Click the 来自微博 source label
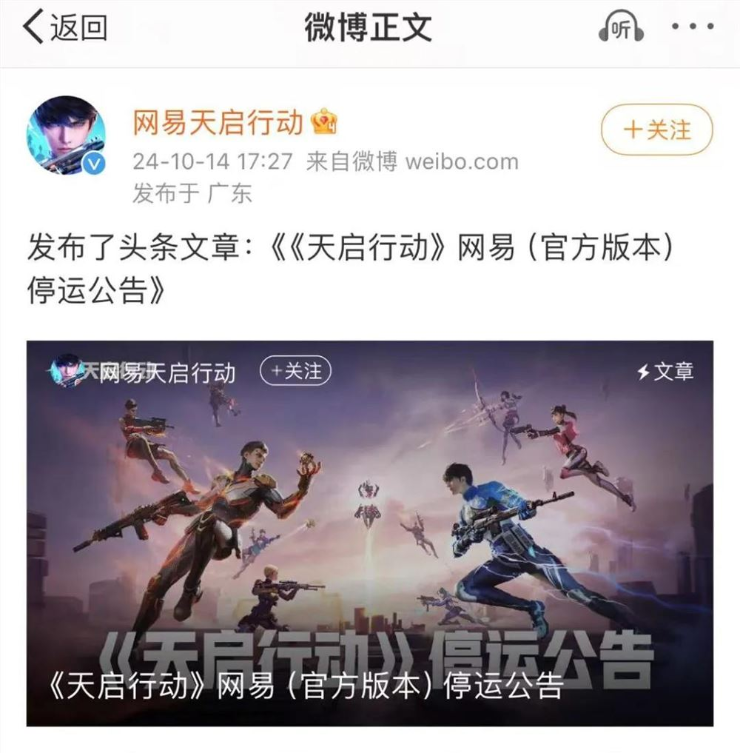The height and width of the screenshot is (753, 740). tap(353, 161)
